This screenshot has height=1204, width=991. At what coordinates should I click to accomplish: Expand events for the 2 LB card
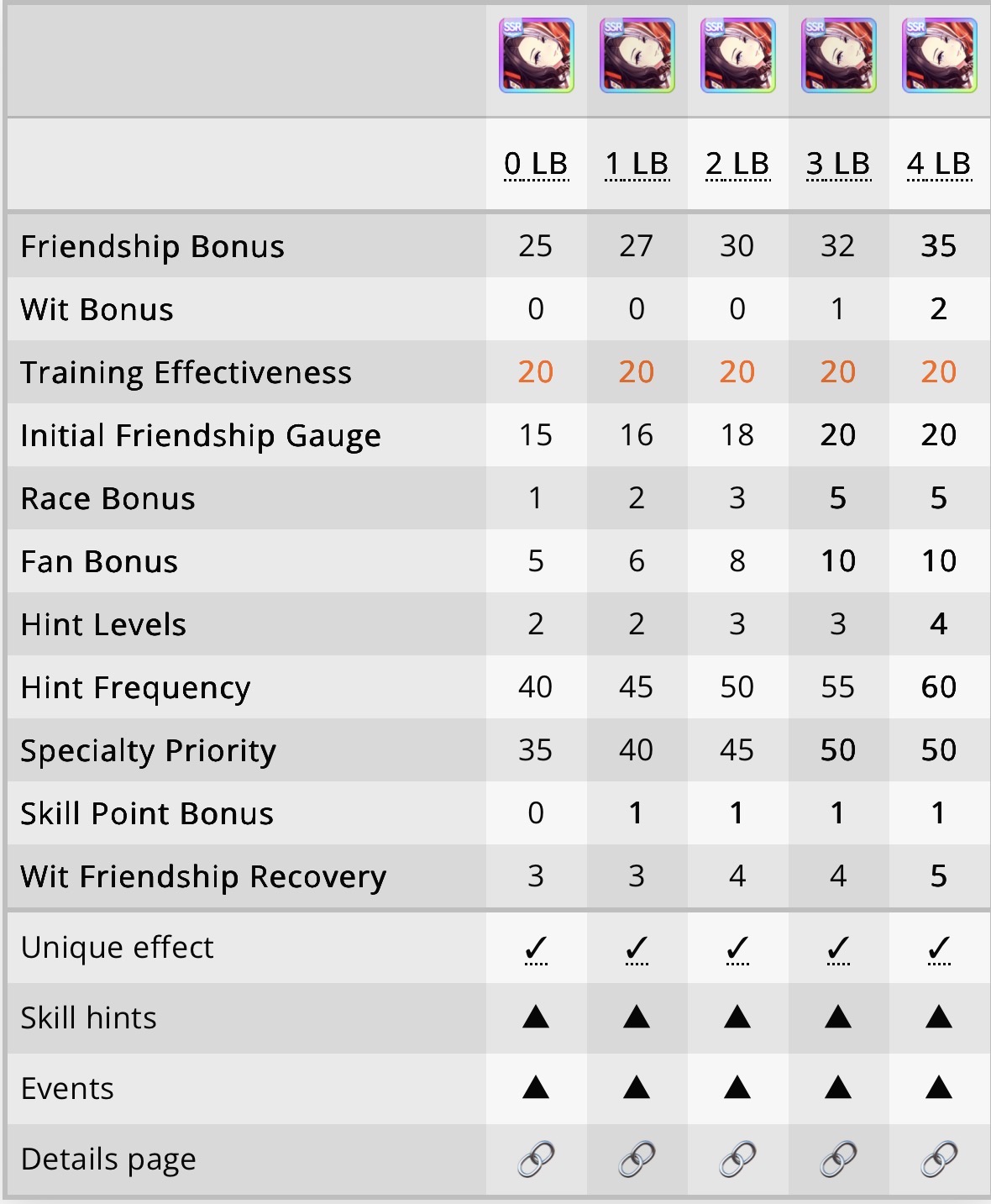(x=737, y=1088)
